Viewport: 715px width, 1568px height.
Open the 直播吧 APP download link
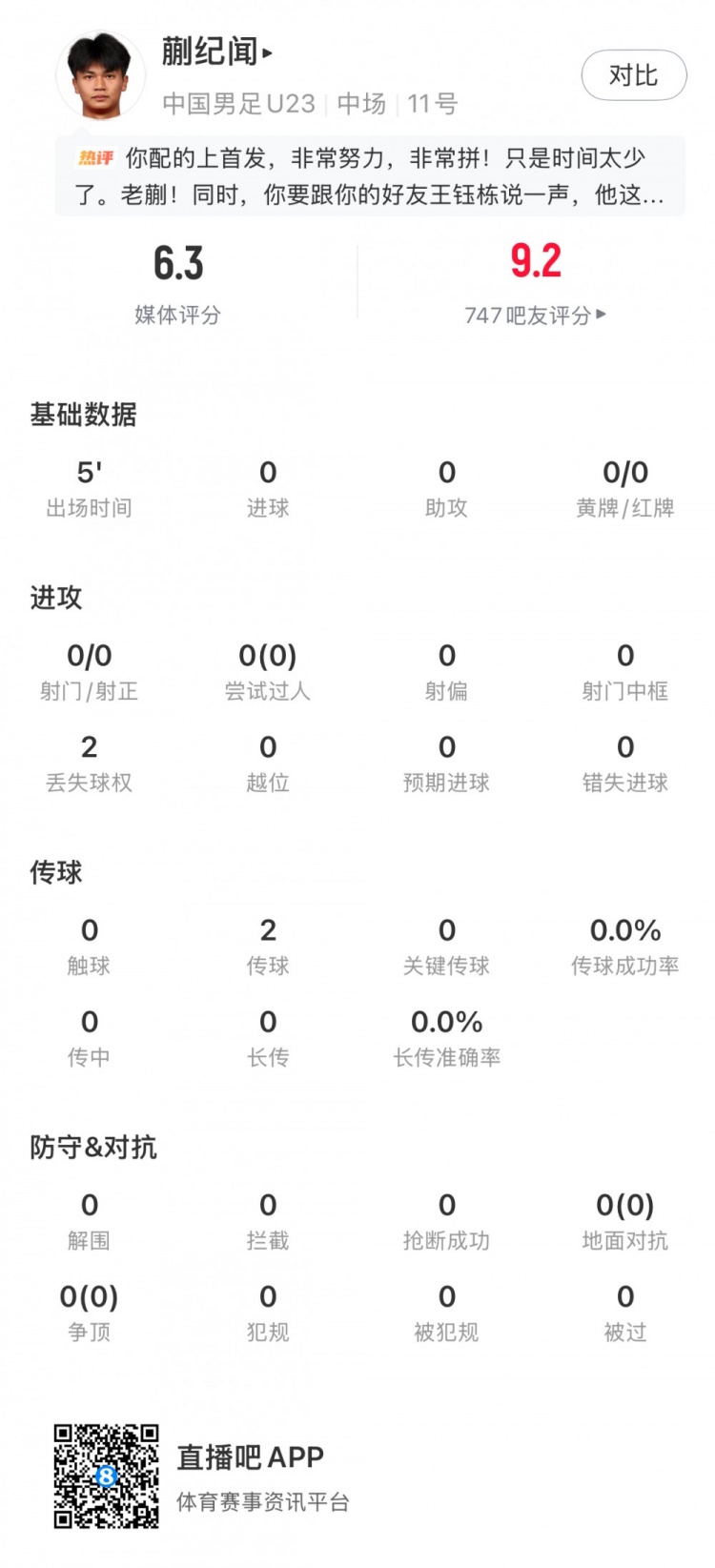tap(253, 1456)
